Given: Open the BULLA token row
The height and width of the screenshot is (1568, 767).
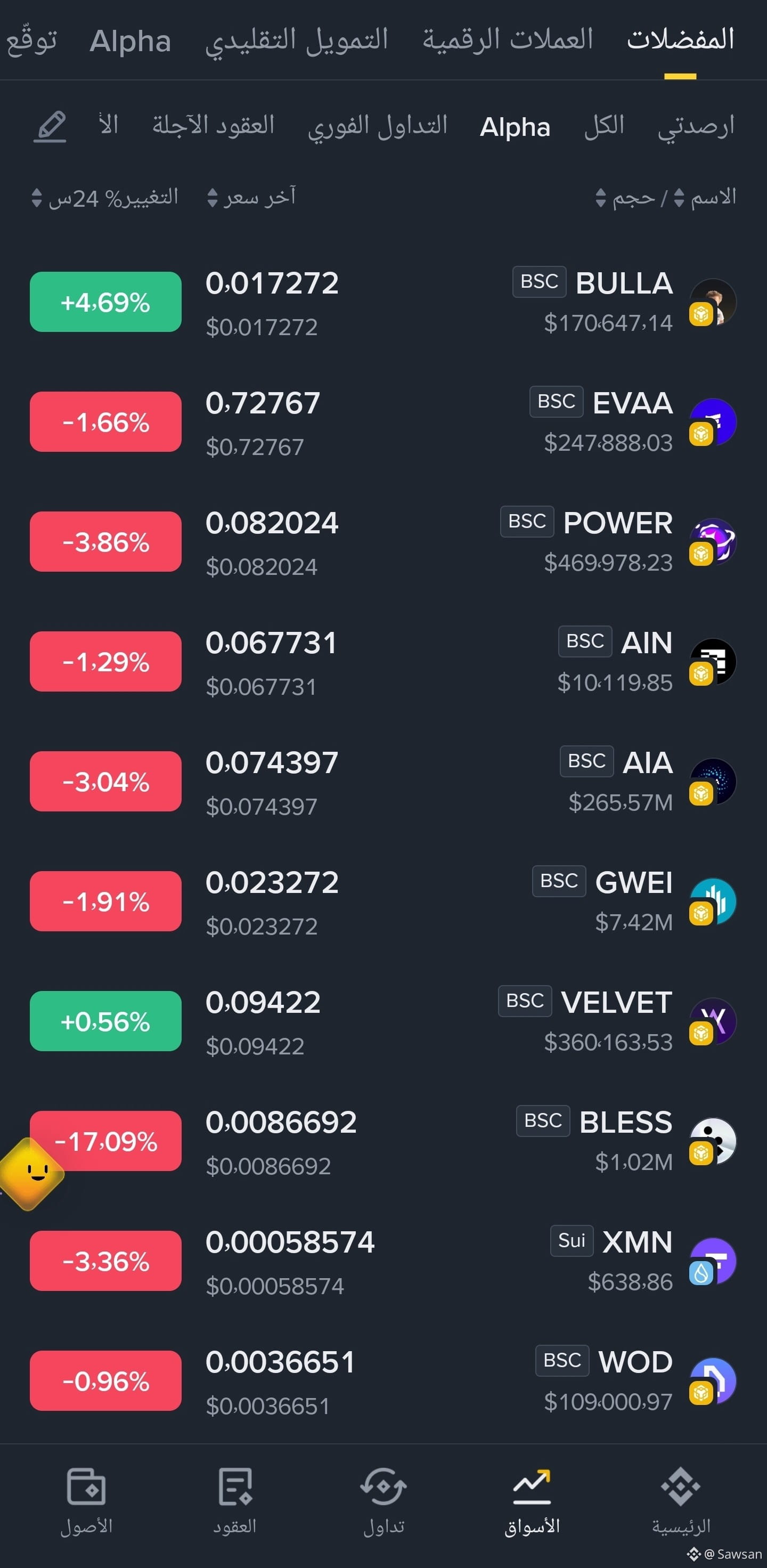Looking at the screenshot, I should (383, 302).
